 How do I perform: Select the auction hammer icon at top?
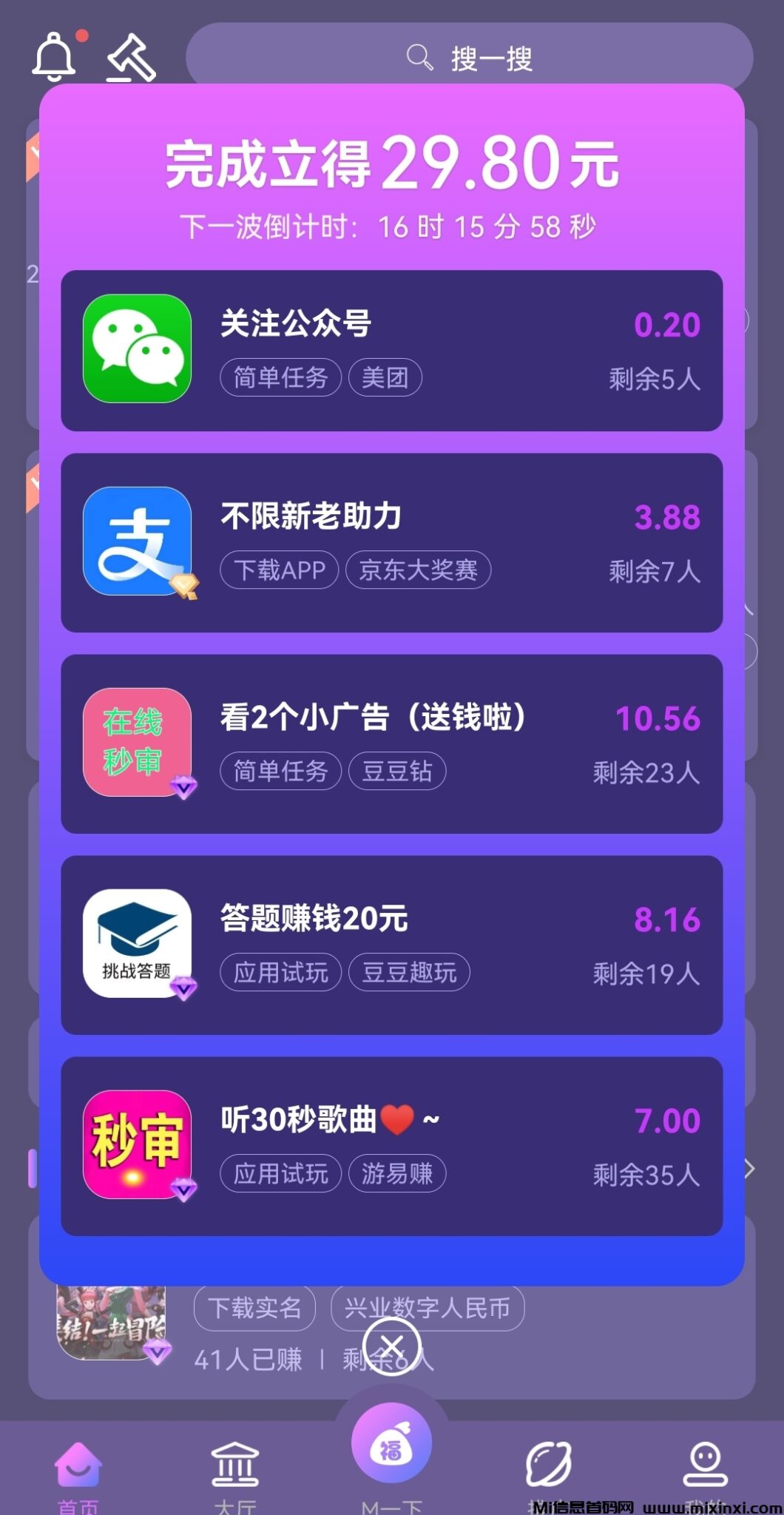pyautogui.click(x=133, y=59)
